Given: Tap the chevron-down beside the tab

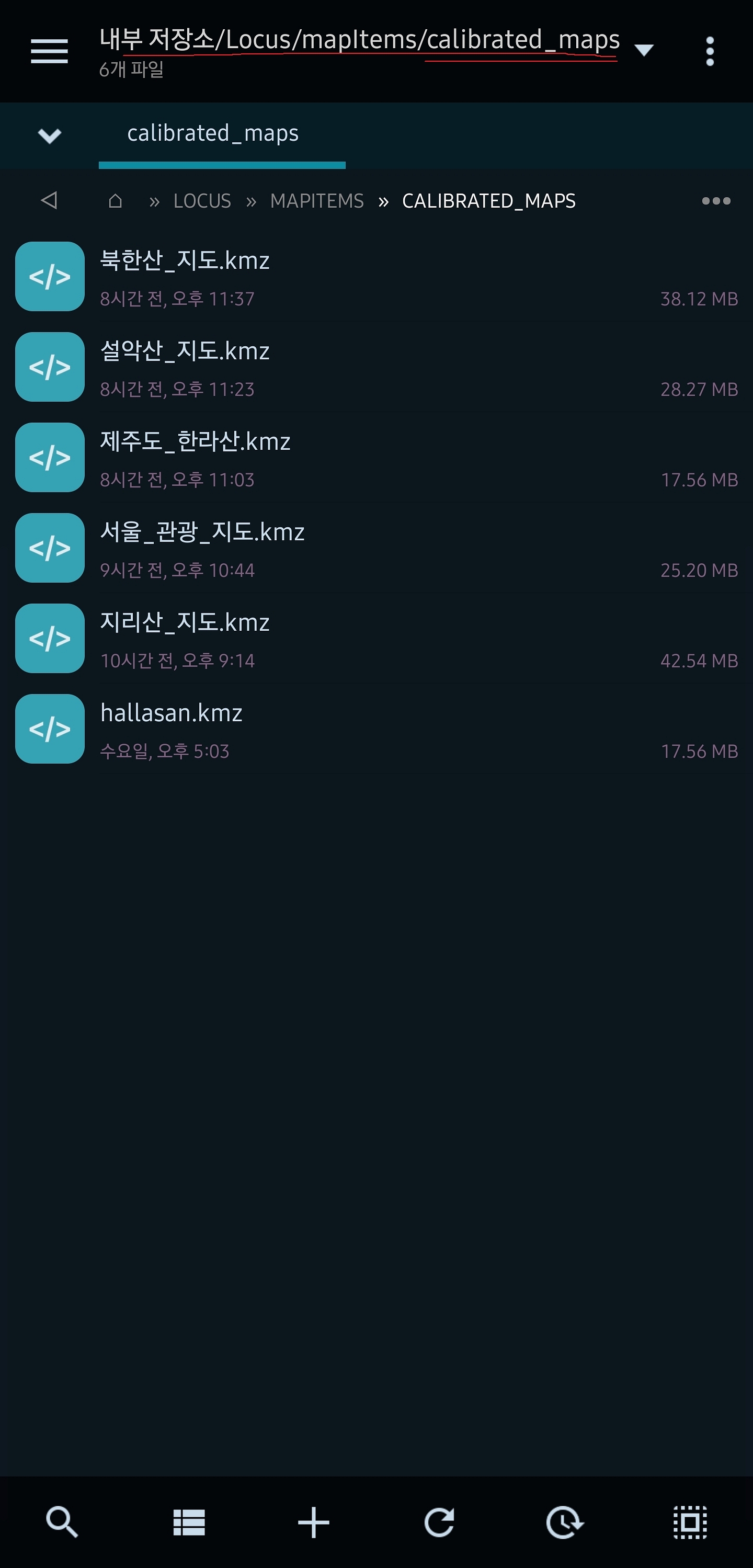Looking at the screenshot, I should pyautogui.click(x=49, y=135).
